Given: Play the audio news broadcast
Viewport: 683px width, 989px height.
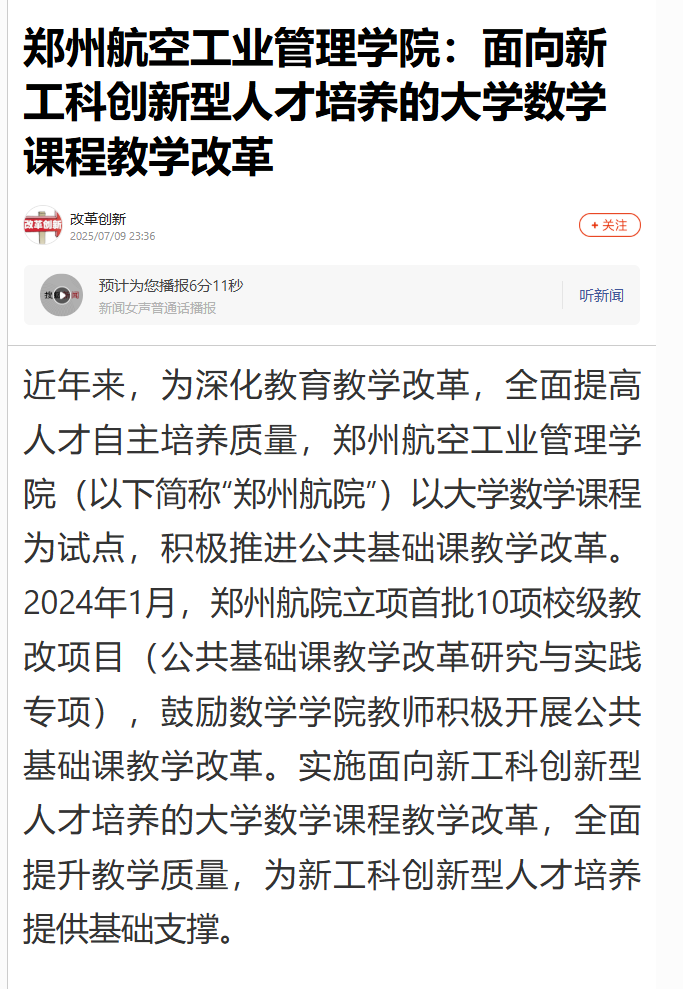Looking at the screenshot, I should [x=61, y=295].
